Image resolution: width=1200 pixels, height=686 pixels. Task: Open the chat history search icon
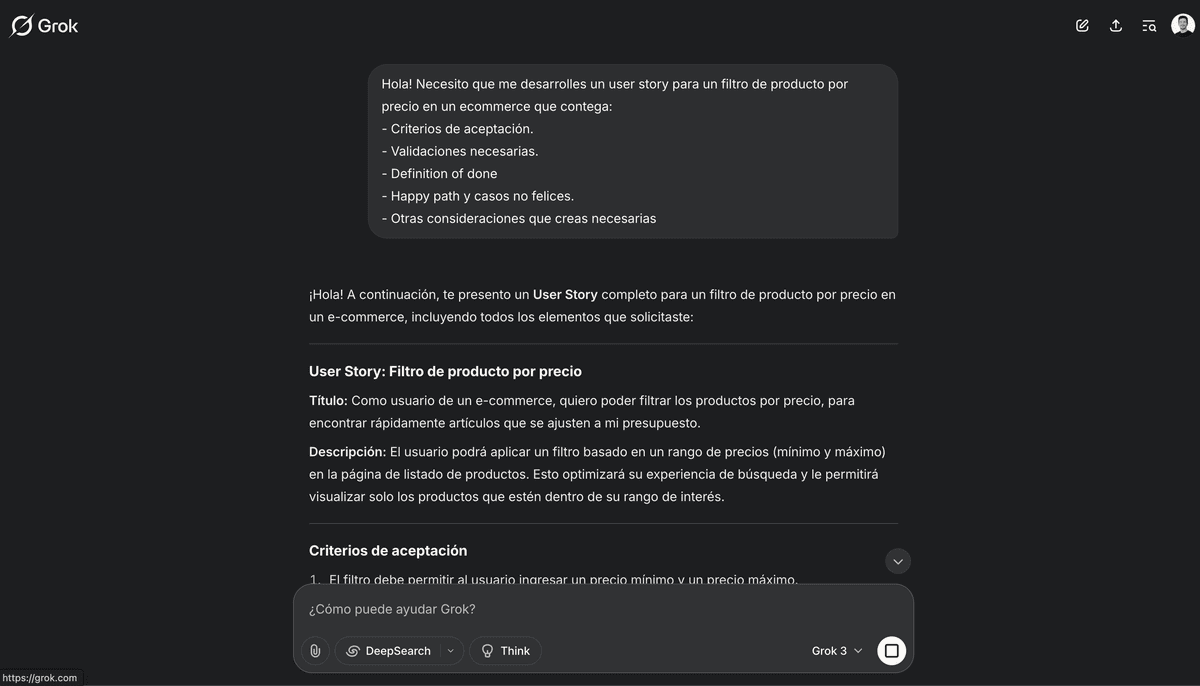[1149, 26]
